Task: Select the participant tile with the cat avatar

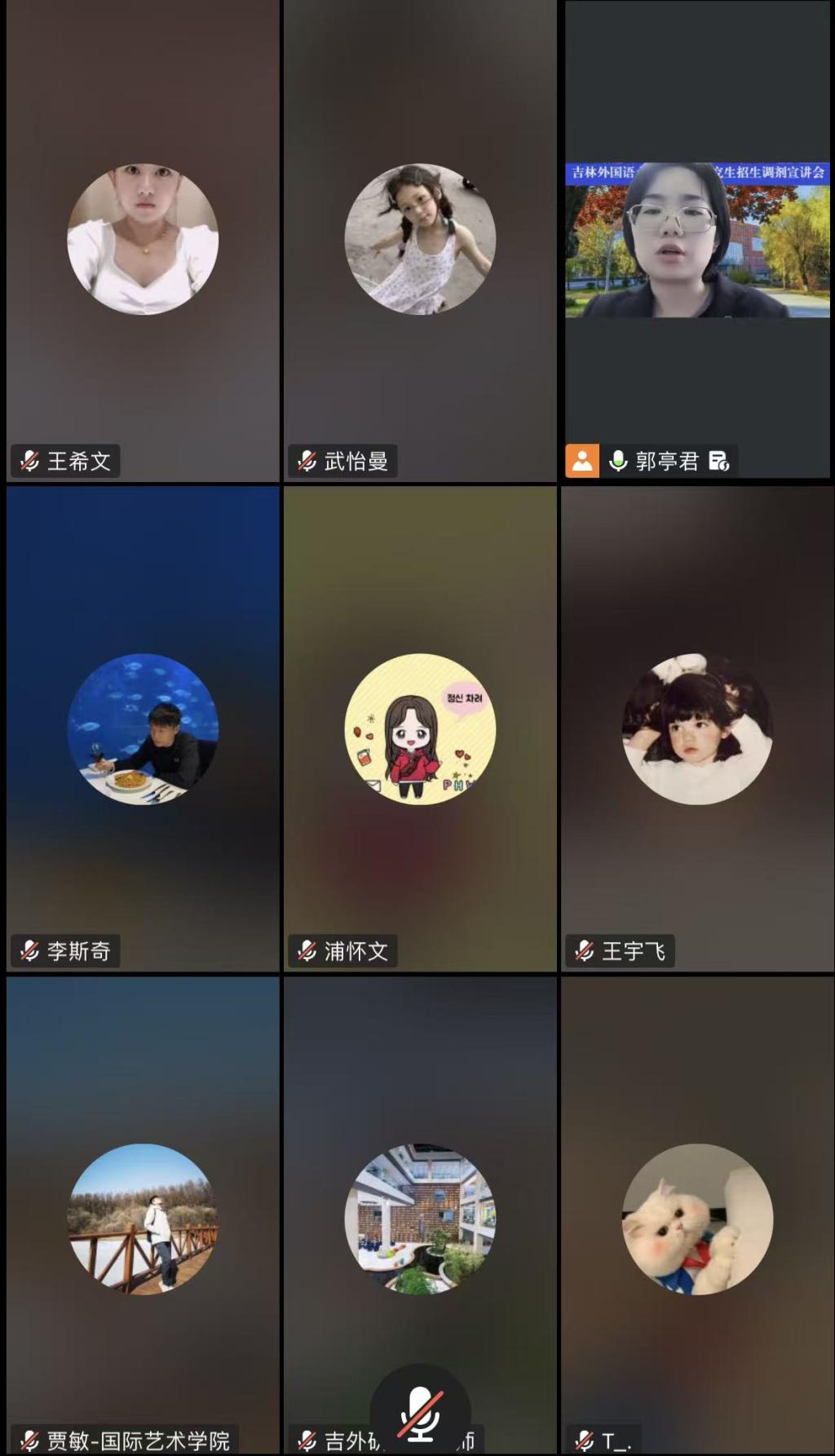Action: pyautogui.click(x=697, y=1218)
